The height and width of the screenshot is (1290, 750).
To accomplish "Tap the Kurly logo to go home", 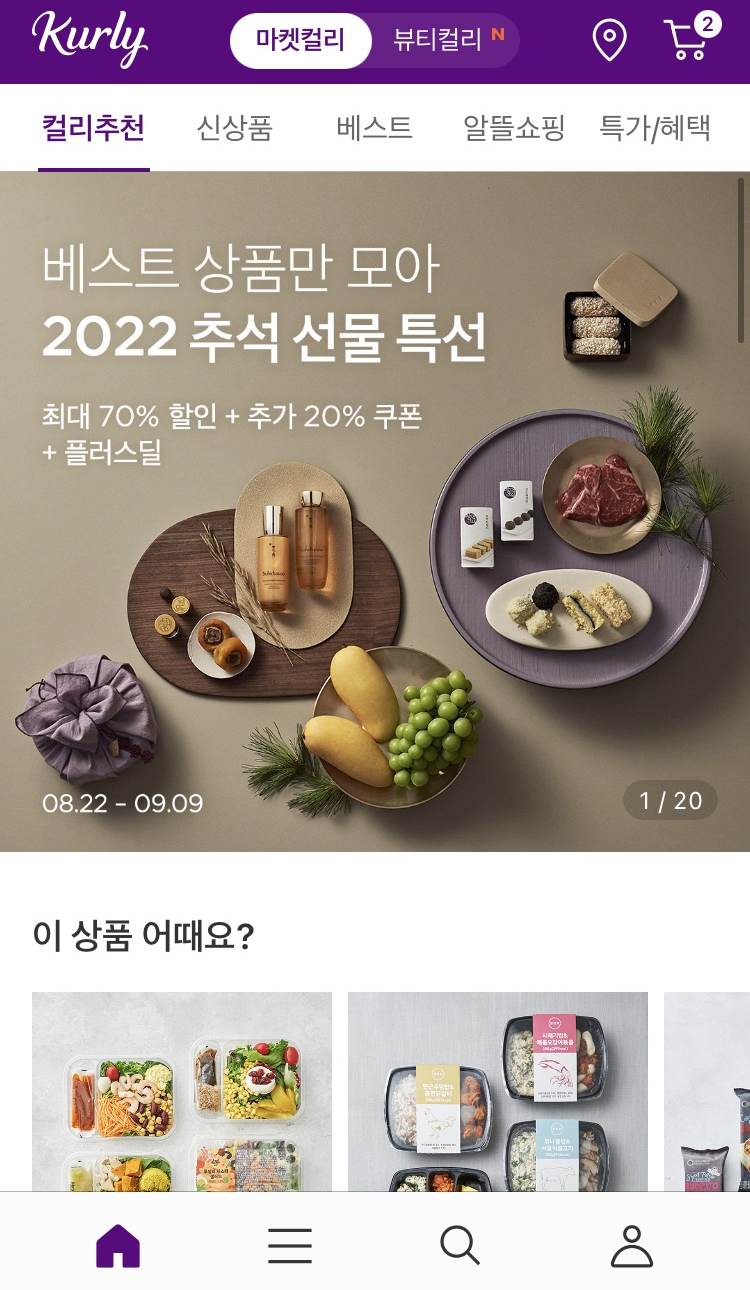I will pos(90,38).
